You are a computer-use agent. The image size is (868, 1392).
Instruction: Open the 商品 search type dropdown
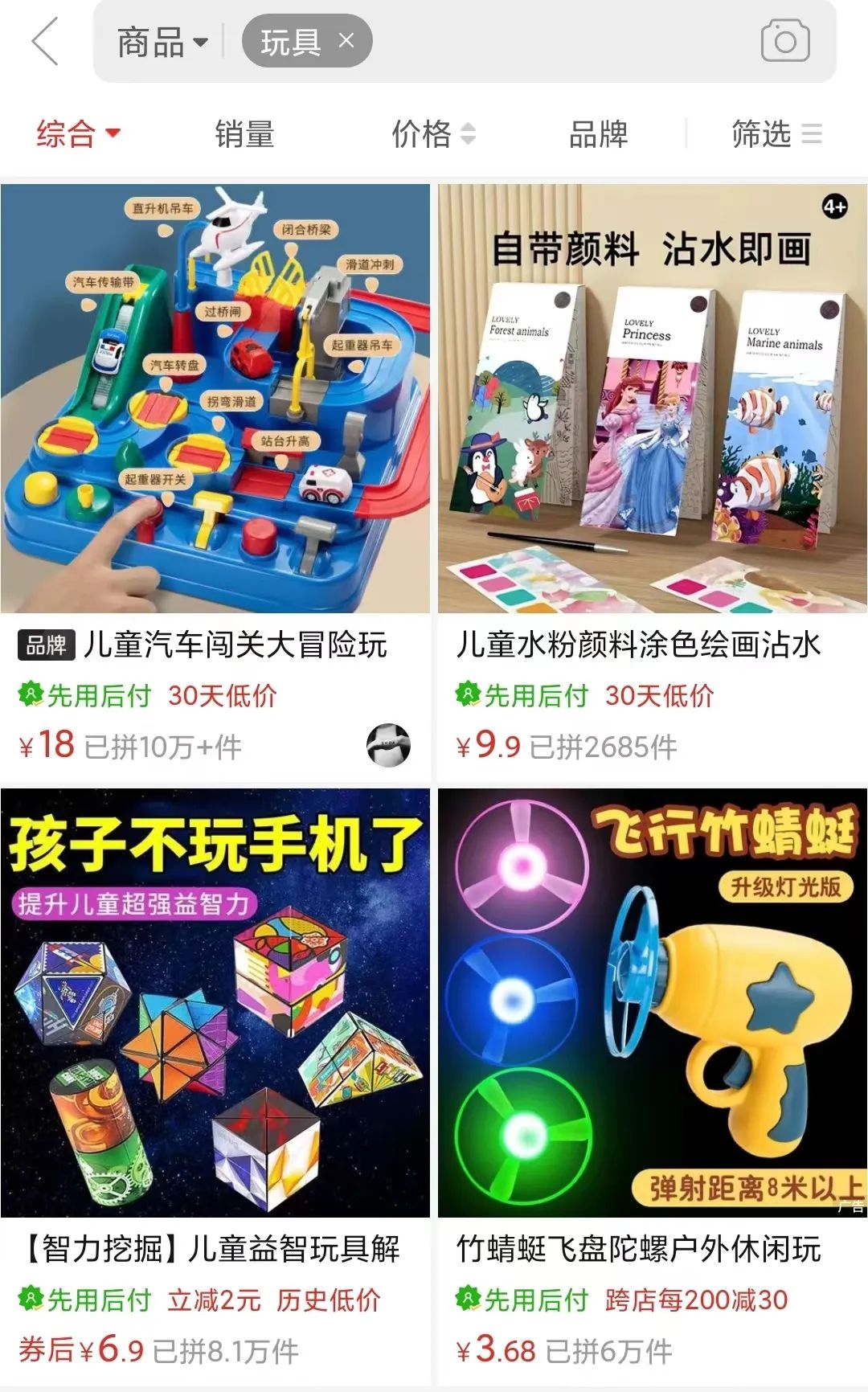click(x=162, y=42)
